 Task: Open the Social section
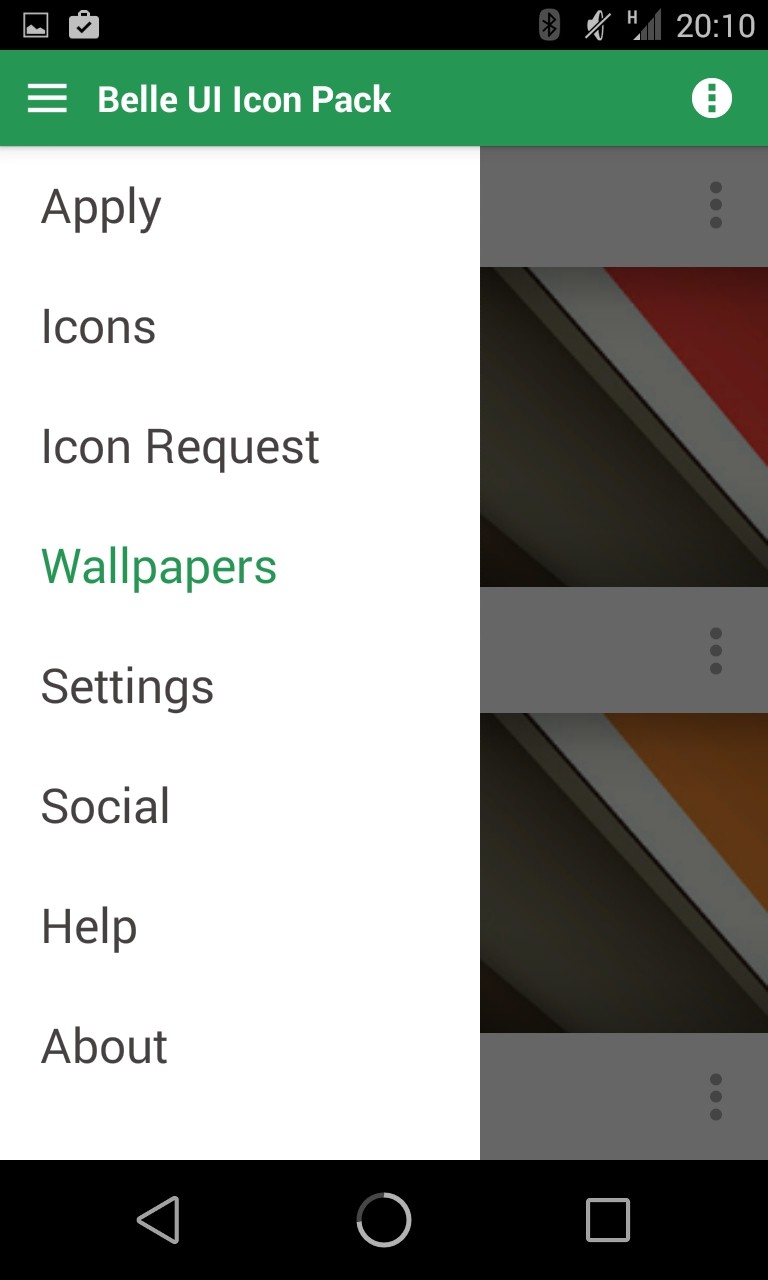click(x=240, y=807)
